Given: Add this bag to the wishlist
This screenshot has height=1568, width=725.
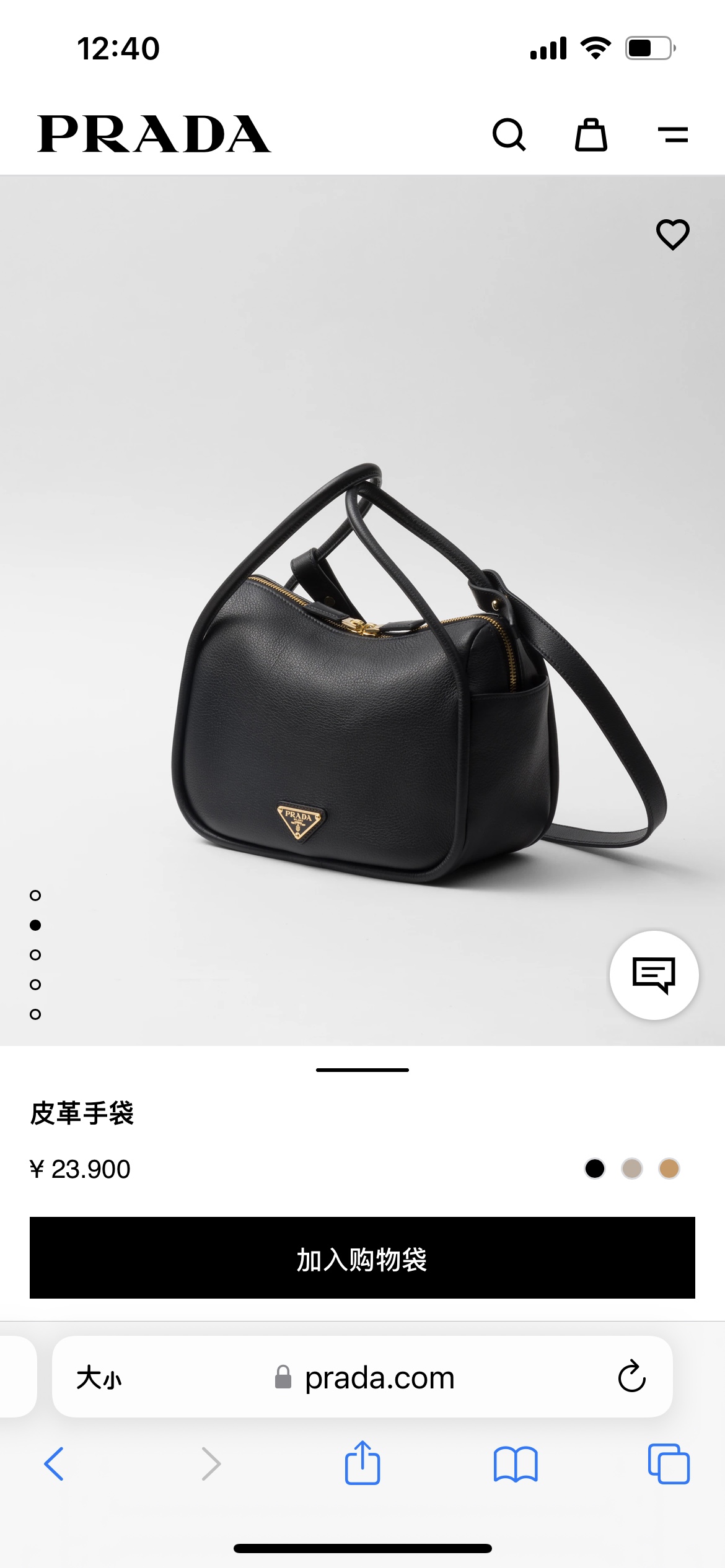Looking at the screenshot, I should tap(673, 235).
